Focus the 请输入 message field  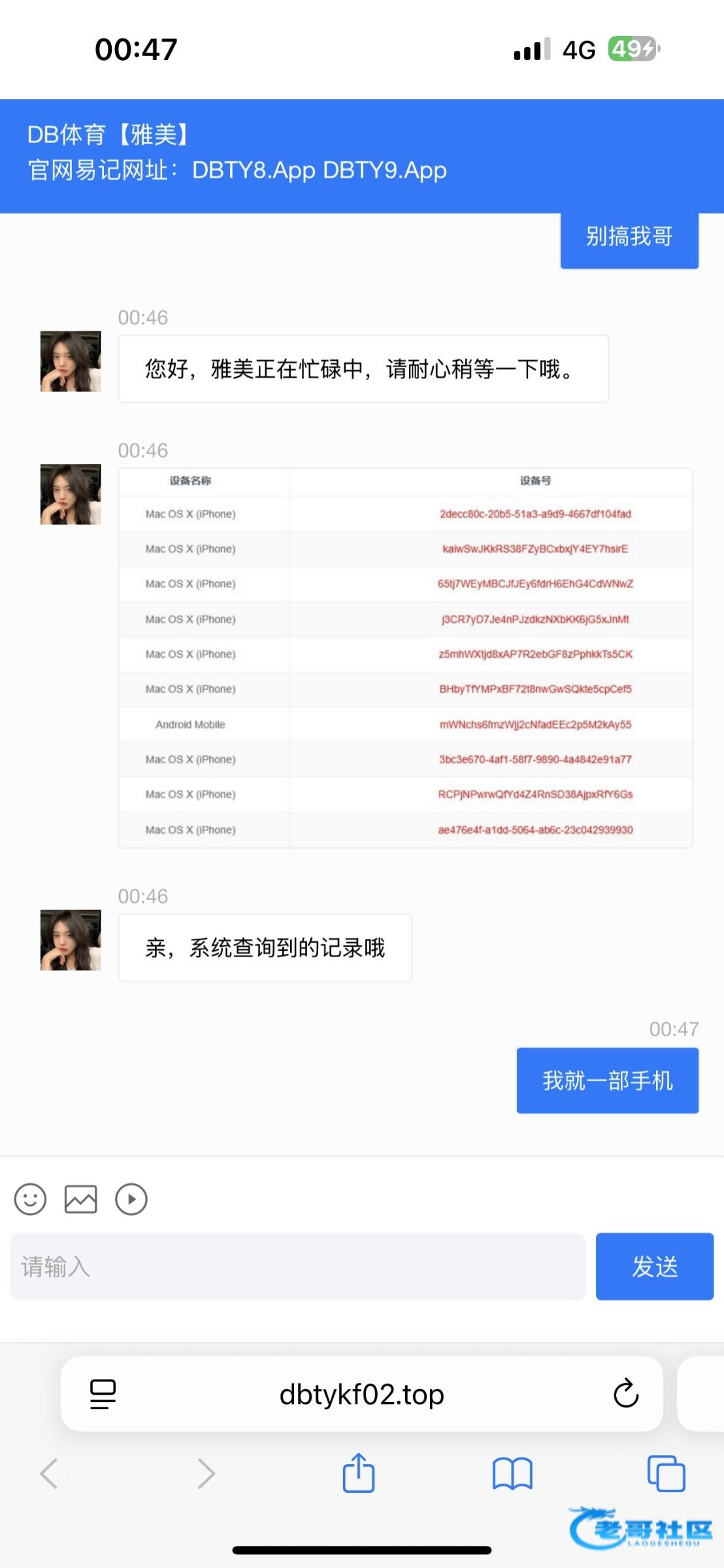coord(297,1266)
